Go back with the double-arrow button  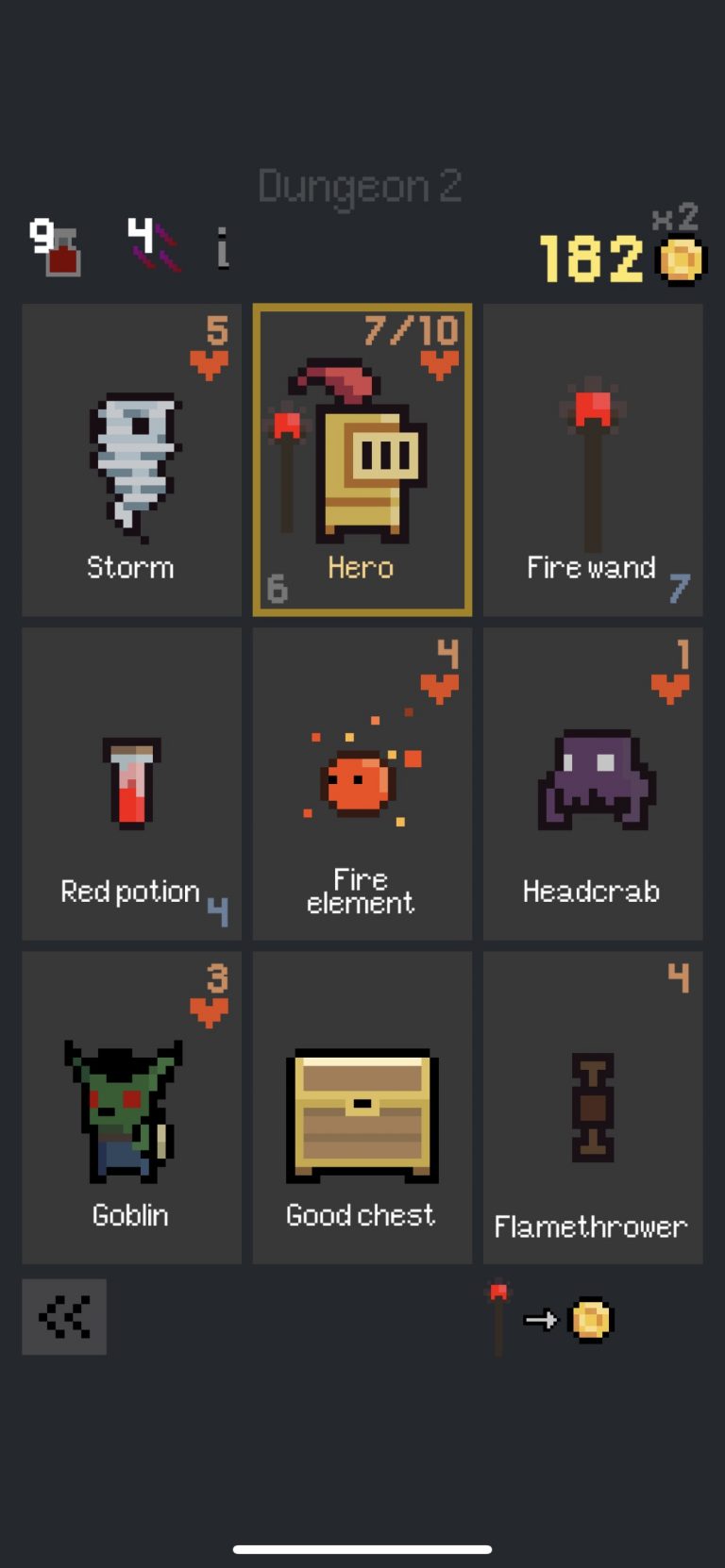point(64,1317)
